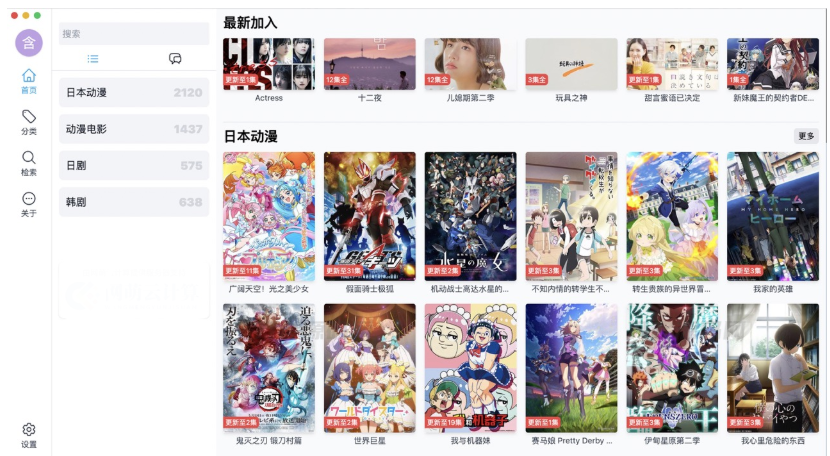This screenshot has height=456, width=830.
Task: View 更多 in the 日本动漫 section
Action: tap(805, 136)
